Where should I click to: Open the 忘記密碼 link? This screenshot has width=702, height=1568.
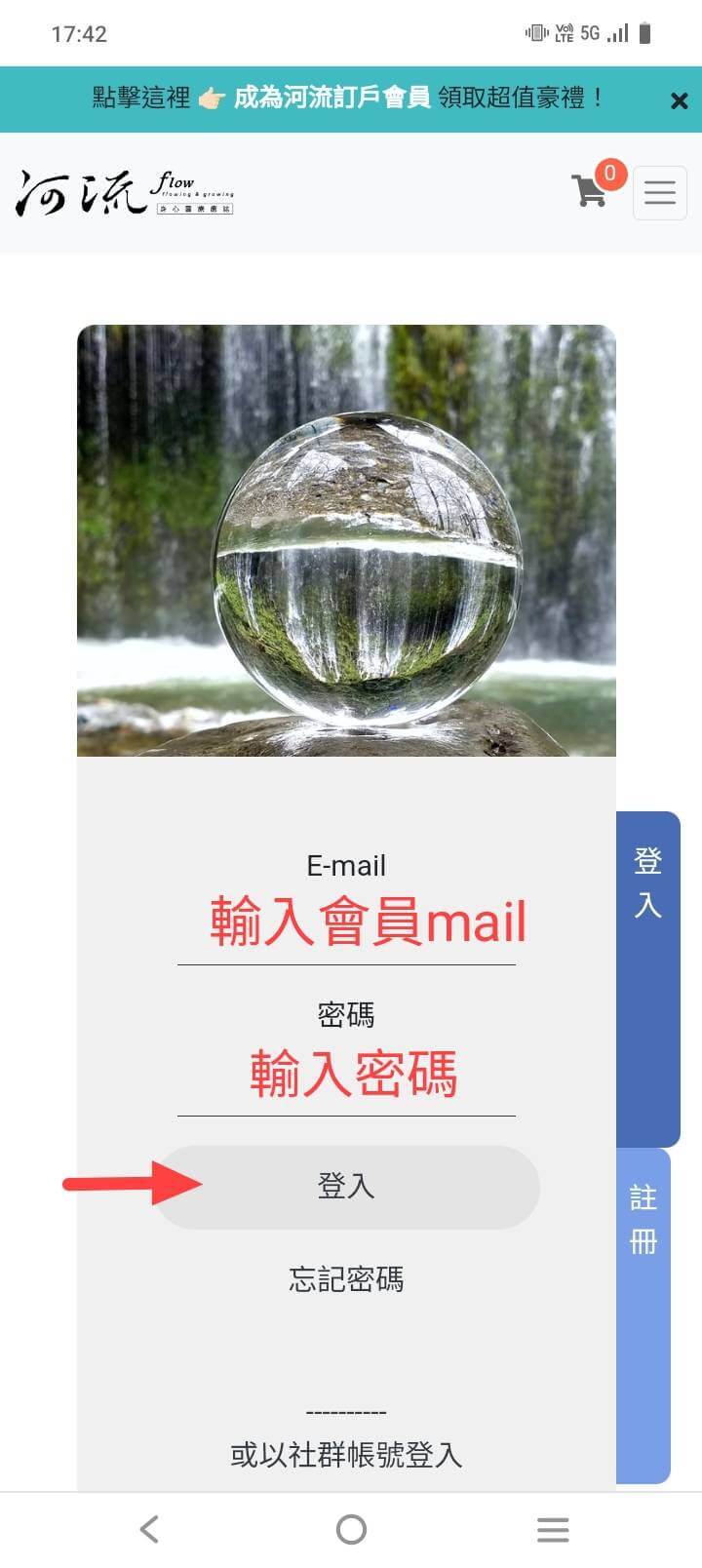[x=346, y=1278]
